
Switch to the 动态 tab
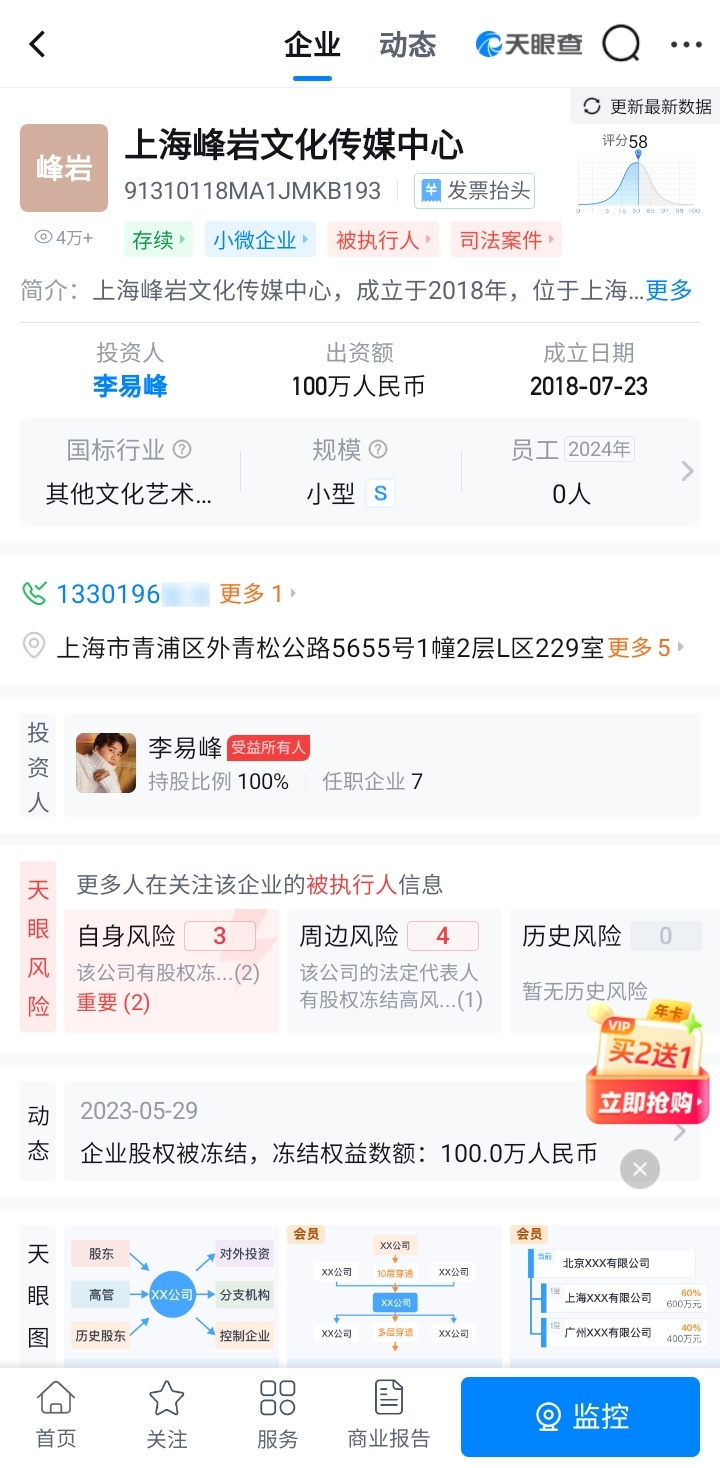click(408, 45)
